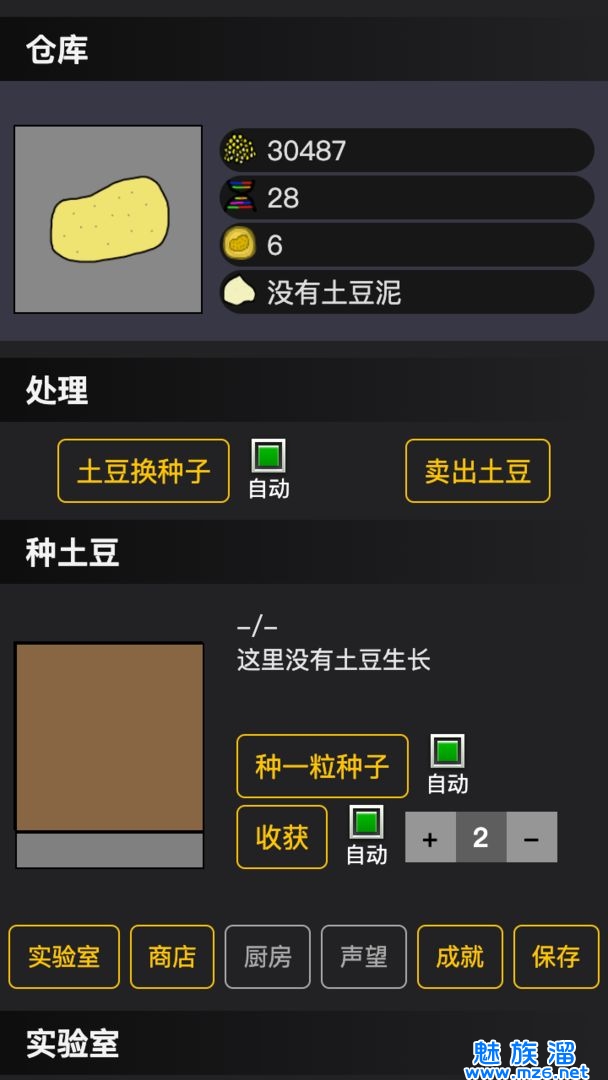Toggle 自动 checkbox beside 土豆换种子
Screen dimensions: 608x1080
coord(268,457)
